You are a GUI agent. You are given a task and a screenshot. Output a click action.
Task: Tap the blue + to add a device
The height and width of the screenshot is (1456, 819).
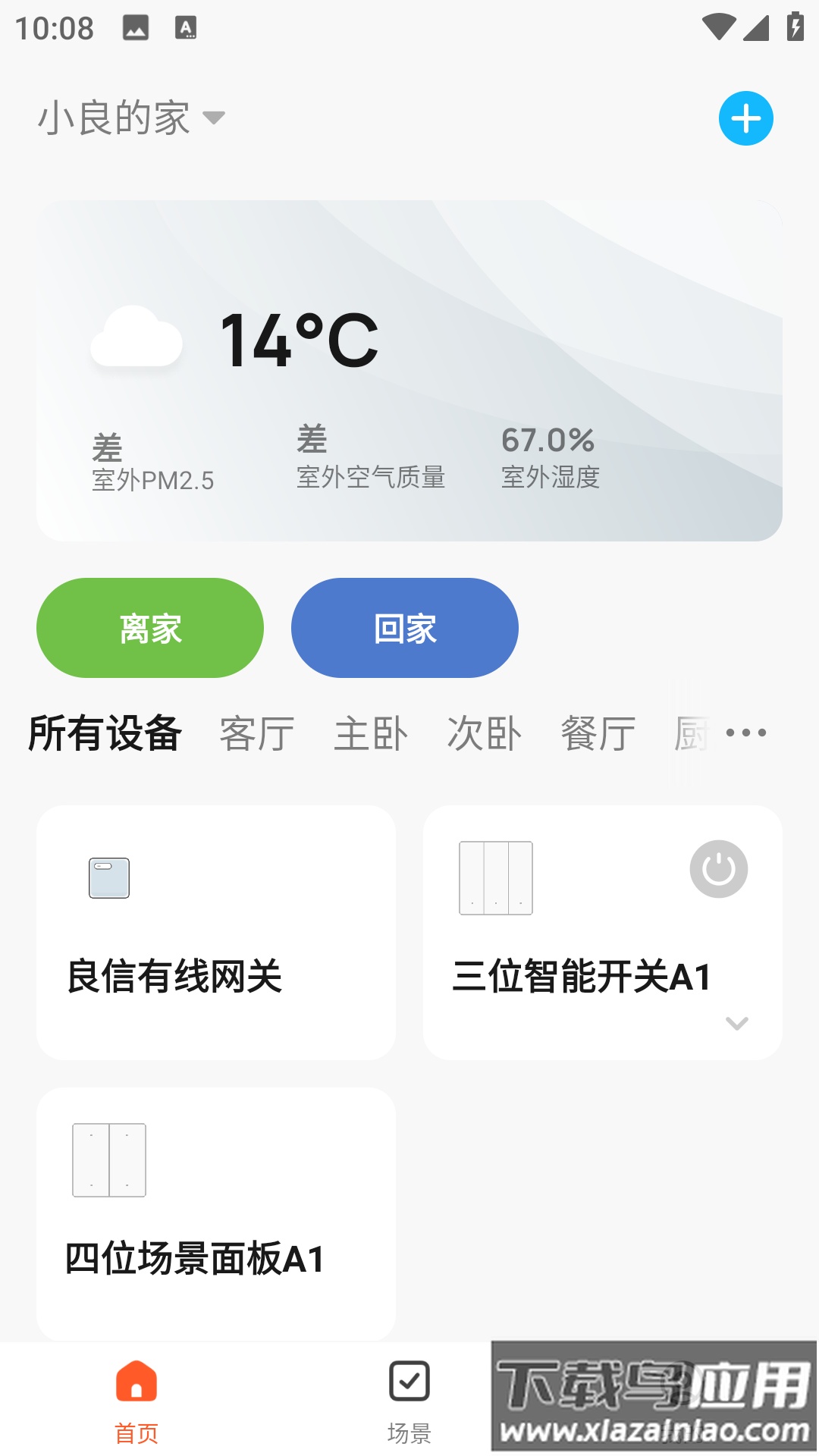pyautogui.click(x=746, y=118)
